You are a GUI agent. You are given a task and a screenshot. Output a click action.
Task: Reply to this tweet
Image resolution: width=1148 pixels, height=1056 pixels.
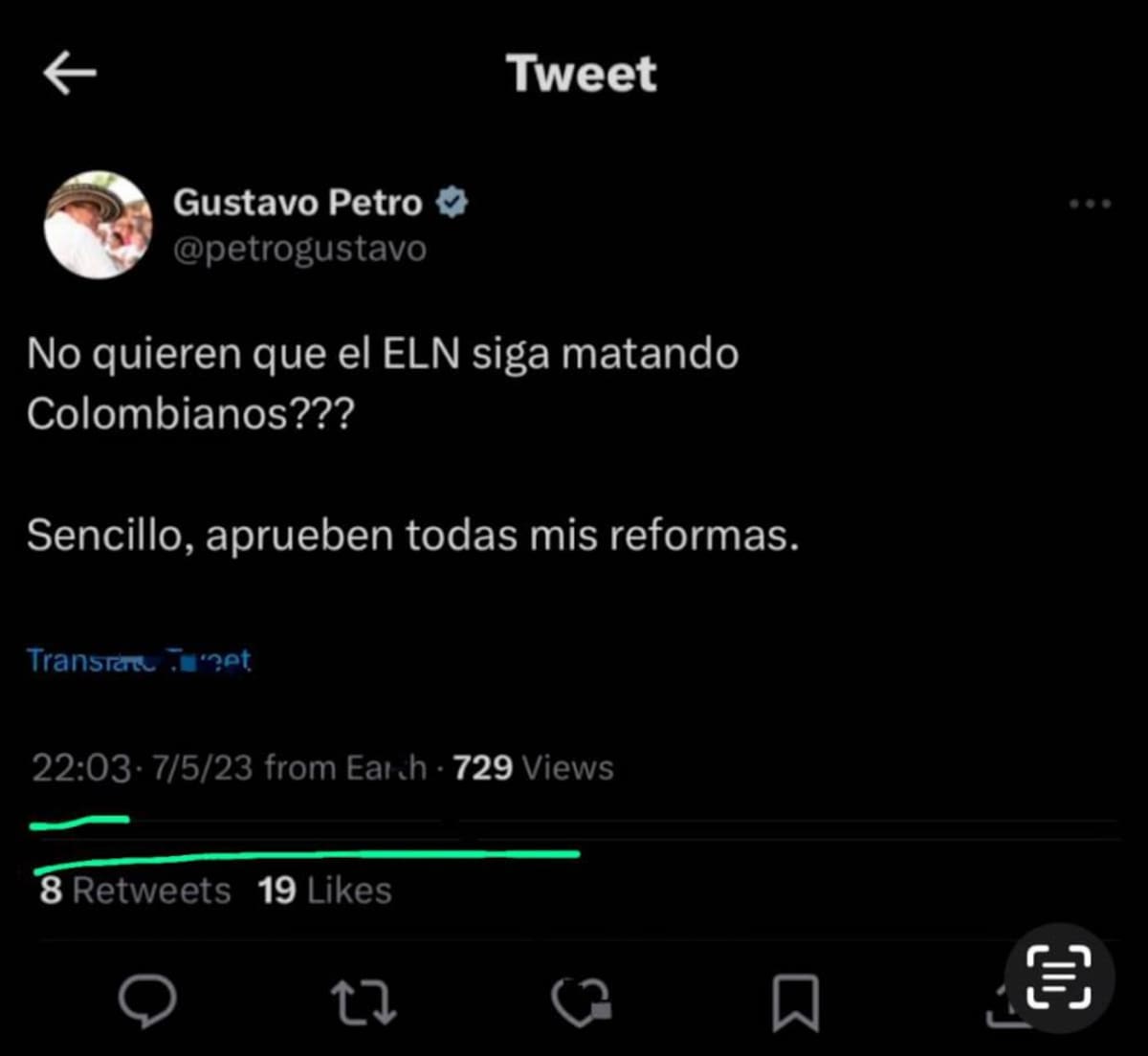[147, 1001]
